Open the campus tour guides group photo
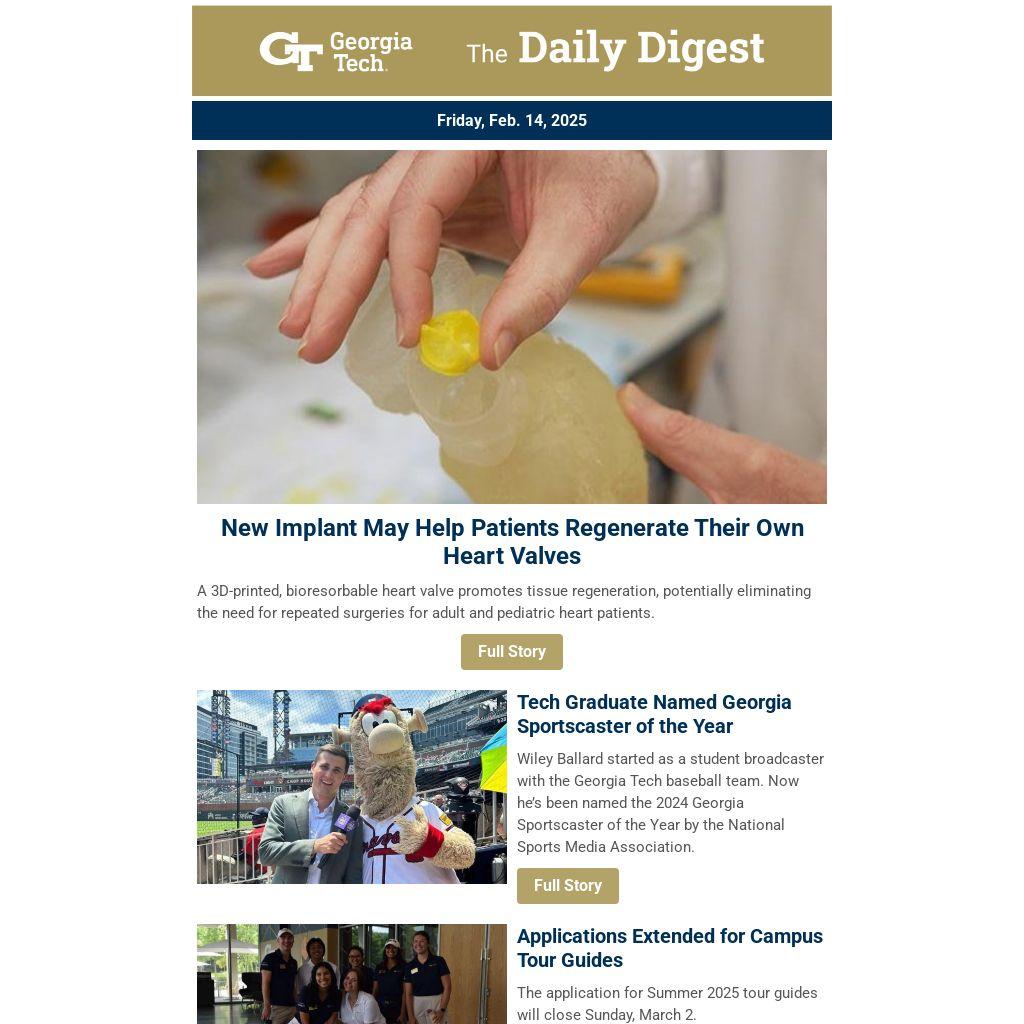Screen dimensions: 1024x1024 [x=352, y=974]
